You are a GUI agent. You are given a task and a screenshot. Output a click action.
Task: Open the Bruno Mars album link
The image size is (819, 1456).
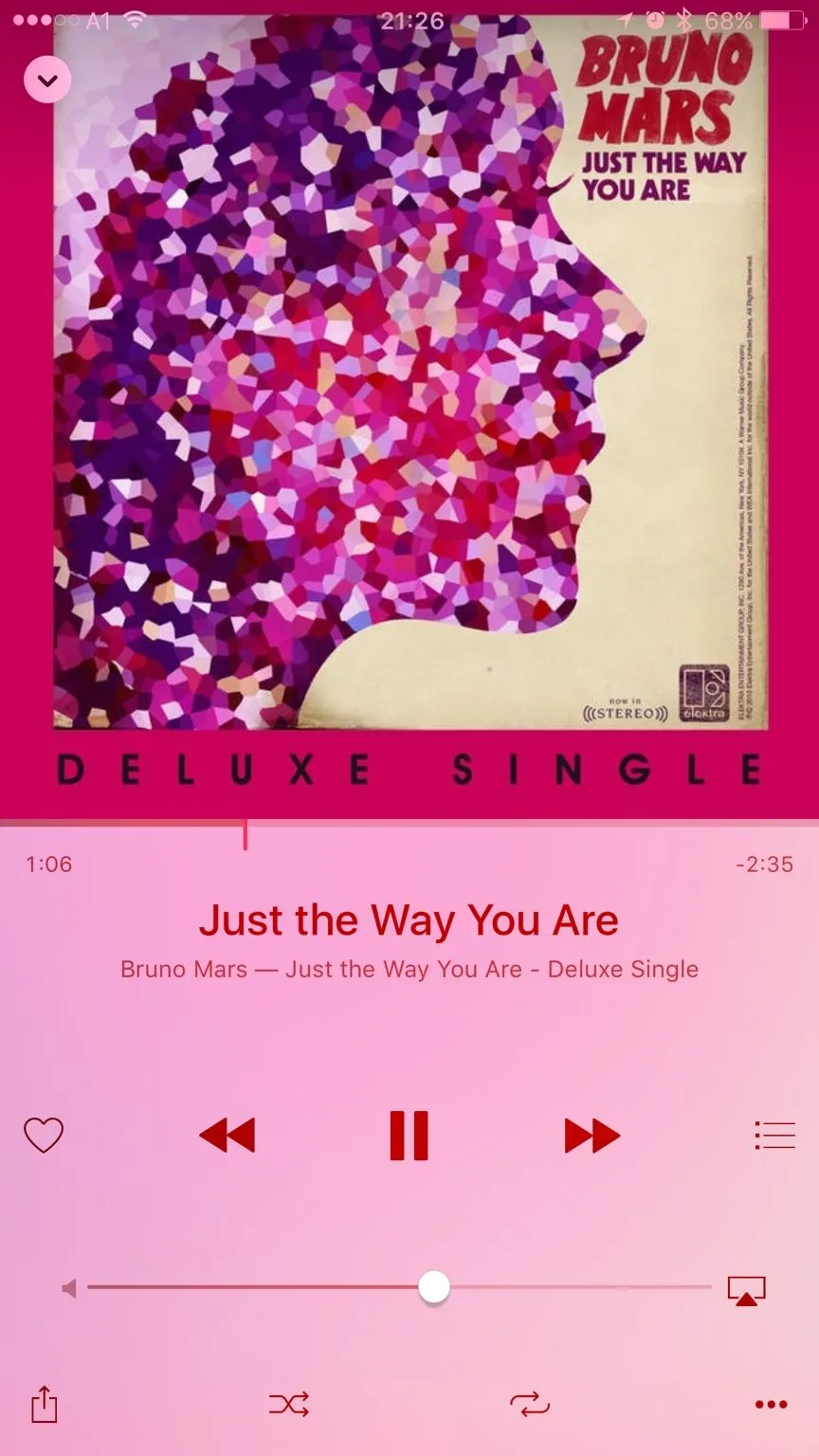coord(409,970)
